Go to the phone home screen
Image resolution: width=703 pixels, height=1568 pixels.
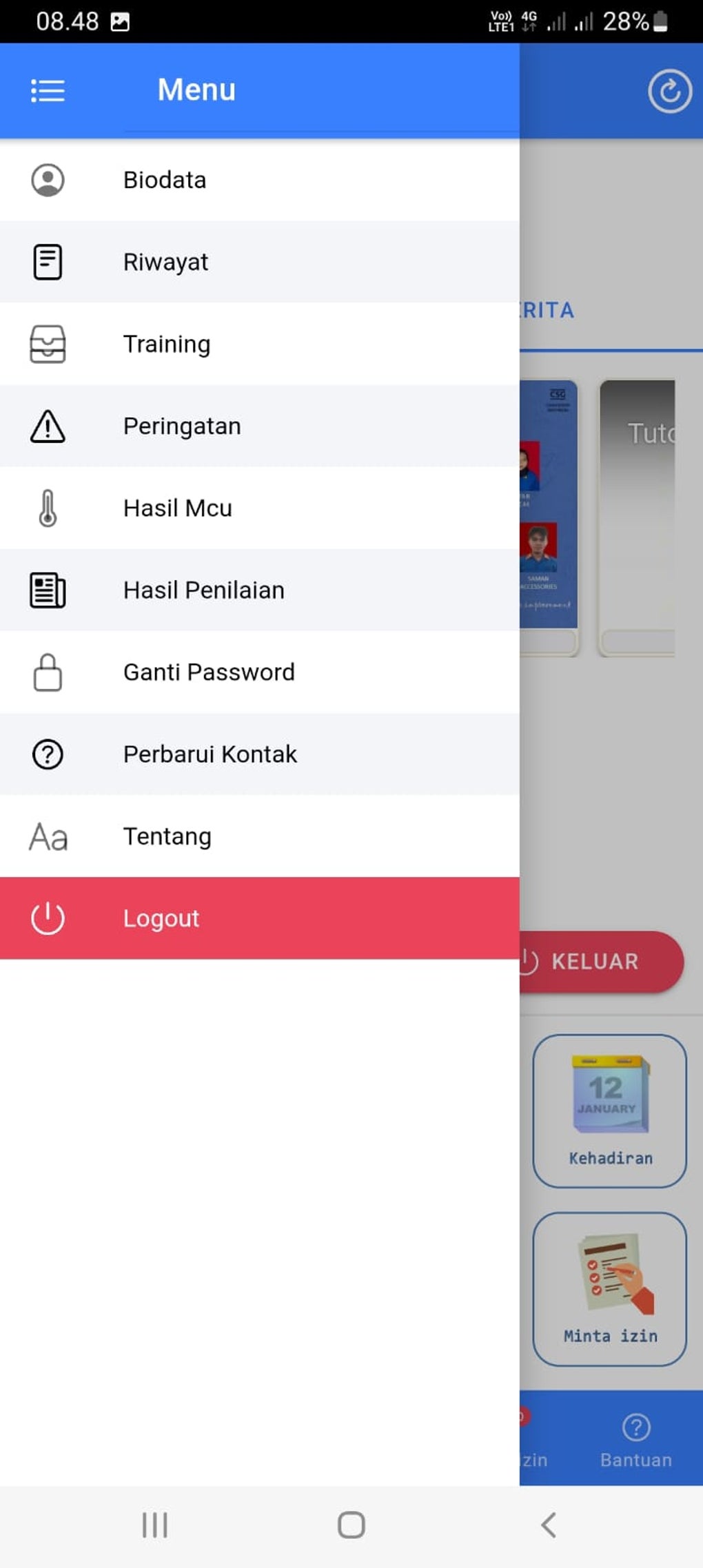tap(351, 1525)
